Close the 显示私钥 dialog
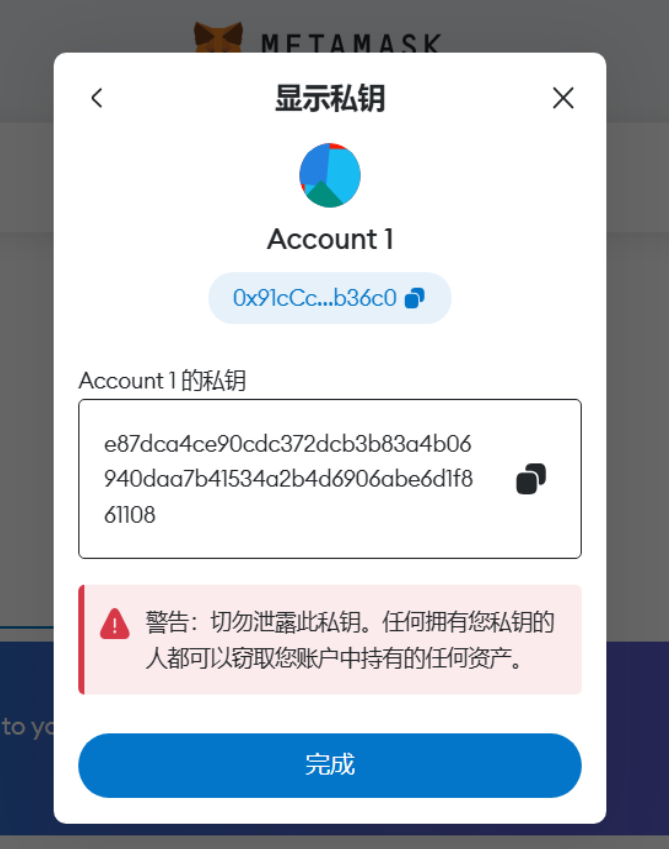 point(563,98)
